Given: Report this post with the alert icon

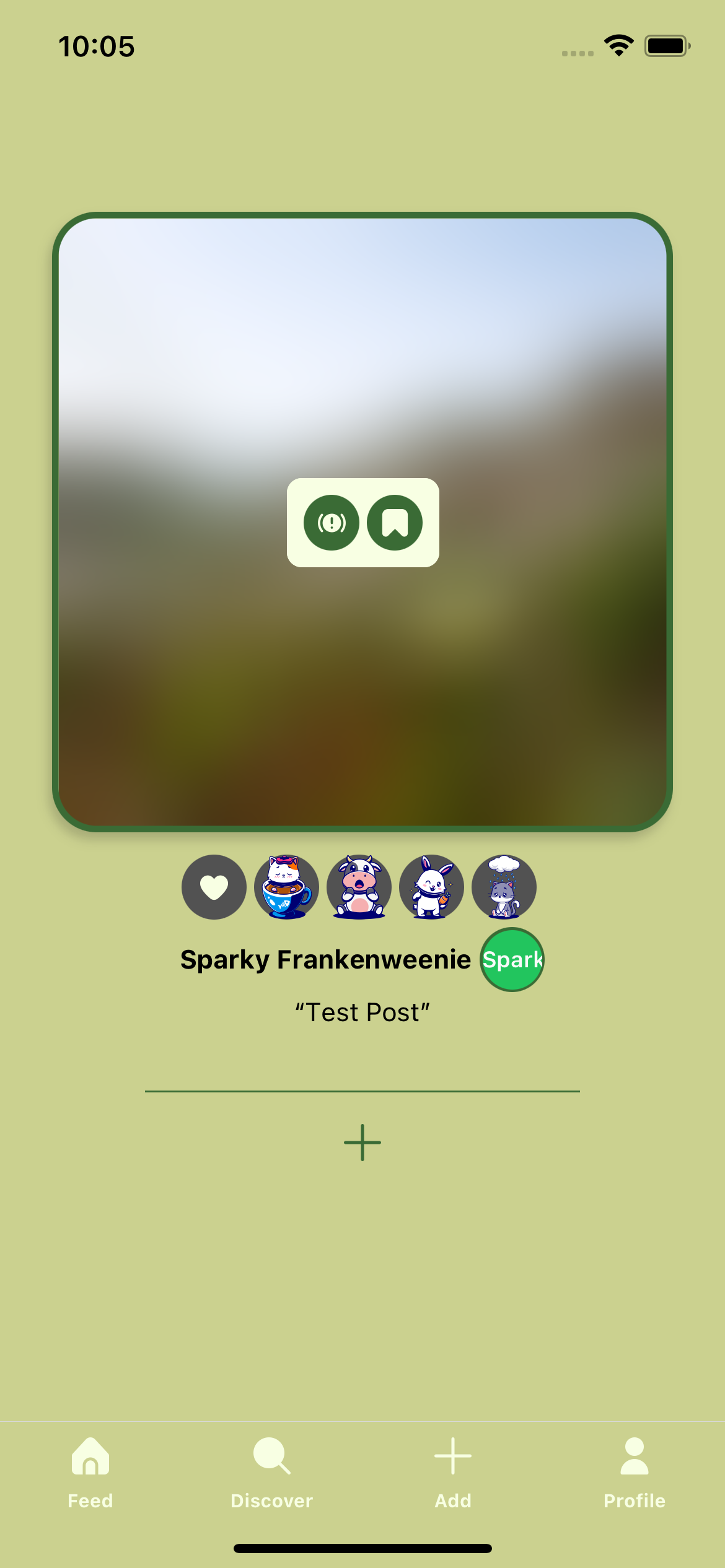Looking at the screenshot, I should [x=332, y=523].
